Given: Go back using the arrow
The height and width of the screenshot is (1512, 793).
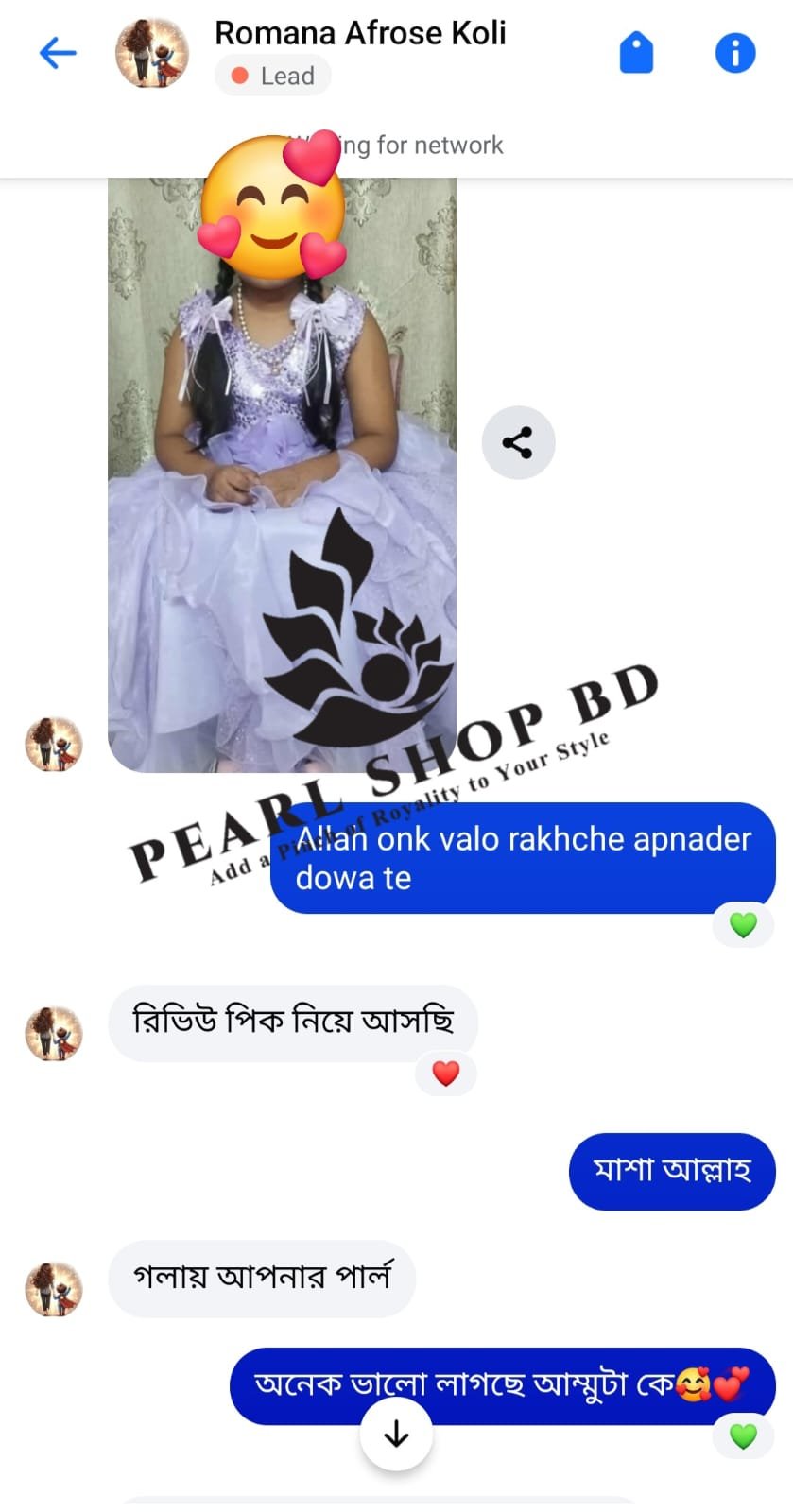Looking at the screenshot, I should pos(57,53).
